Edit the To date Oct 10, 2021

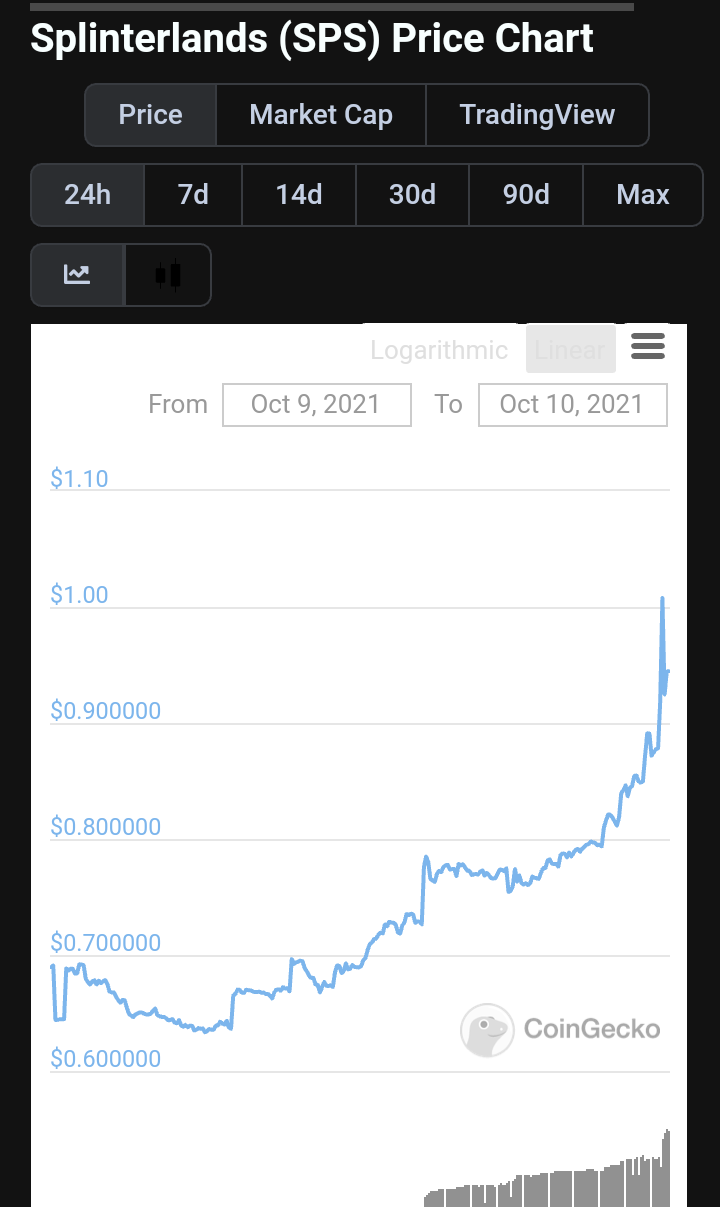[x=572, y=404]
